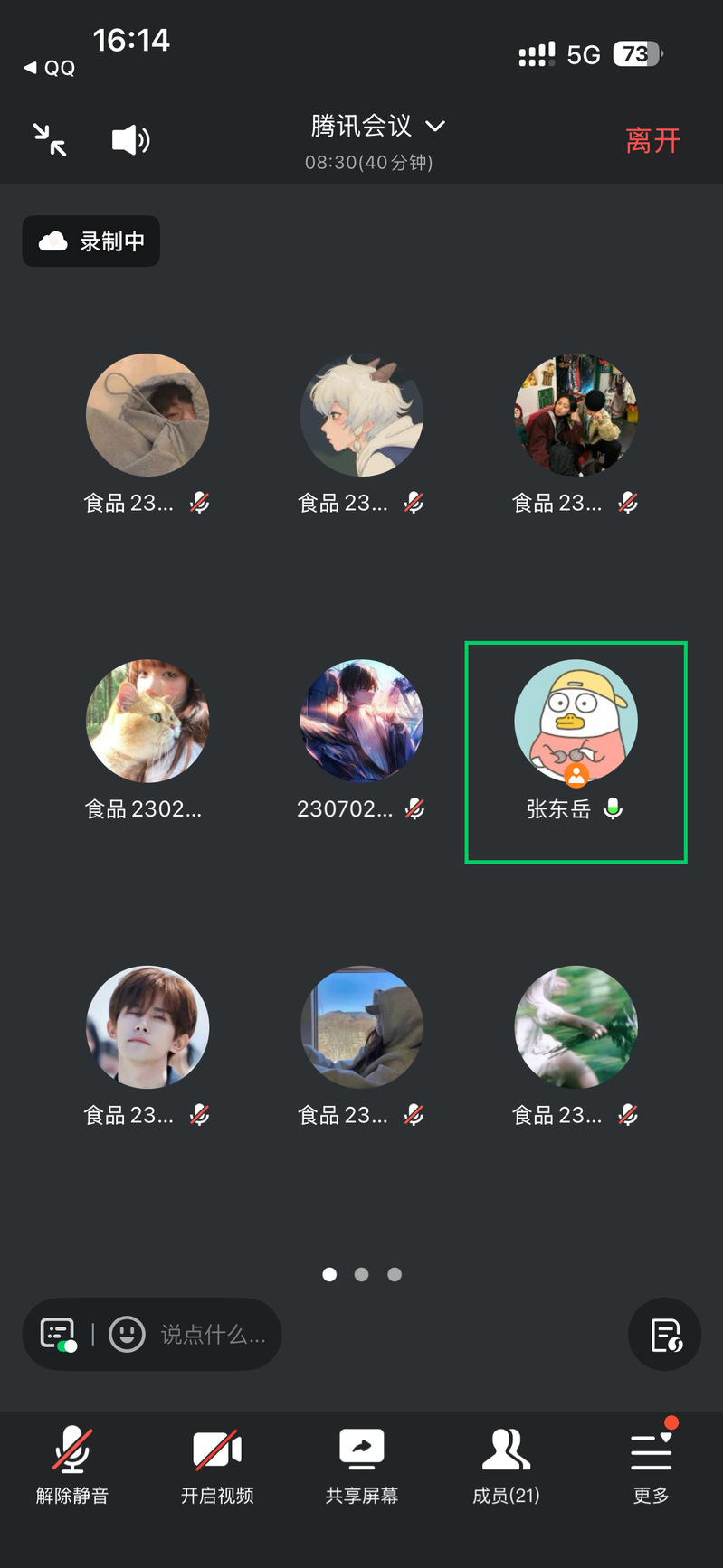Open the 录制中 recording status
The height and width of the screenshot is (1568, 723).
tap(91, 241)
